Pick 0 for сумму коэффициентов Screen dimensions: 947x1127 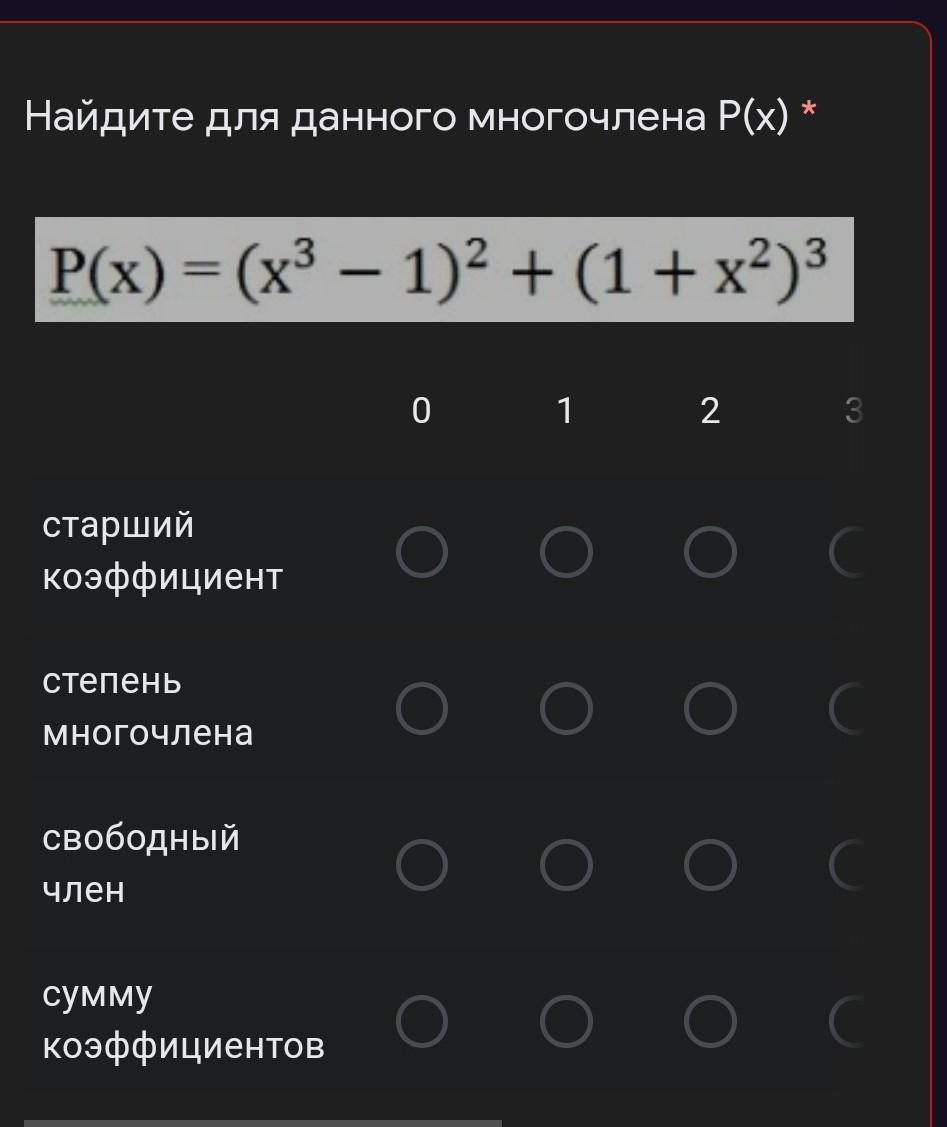pyautogui.click(x=421, y=1021)
